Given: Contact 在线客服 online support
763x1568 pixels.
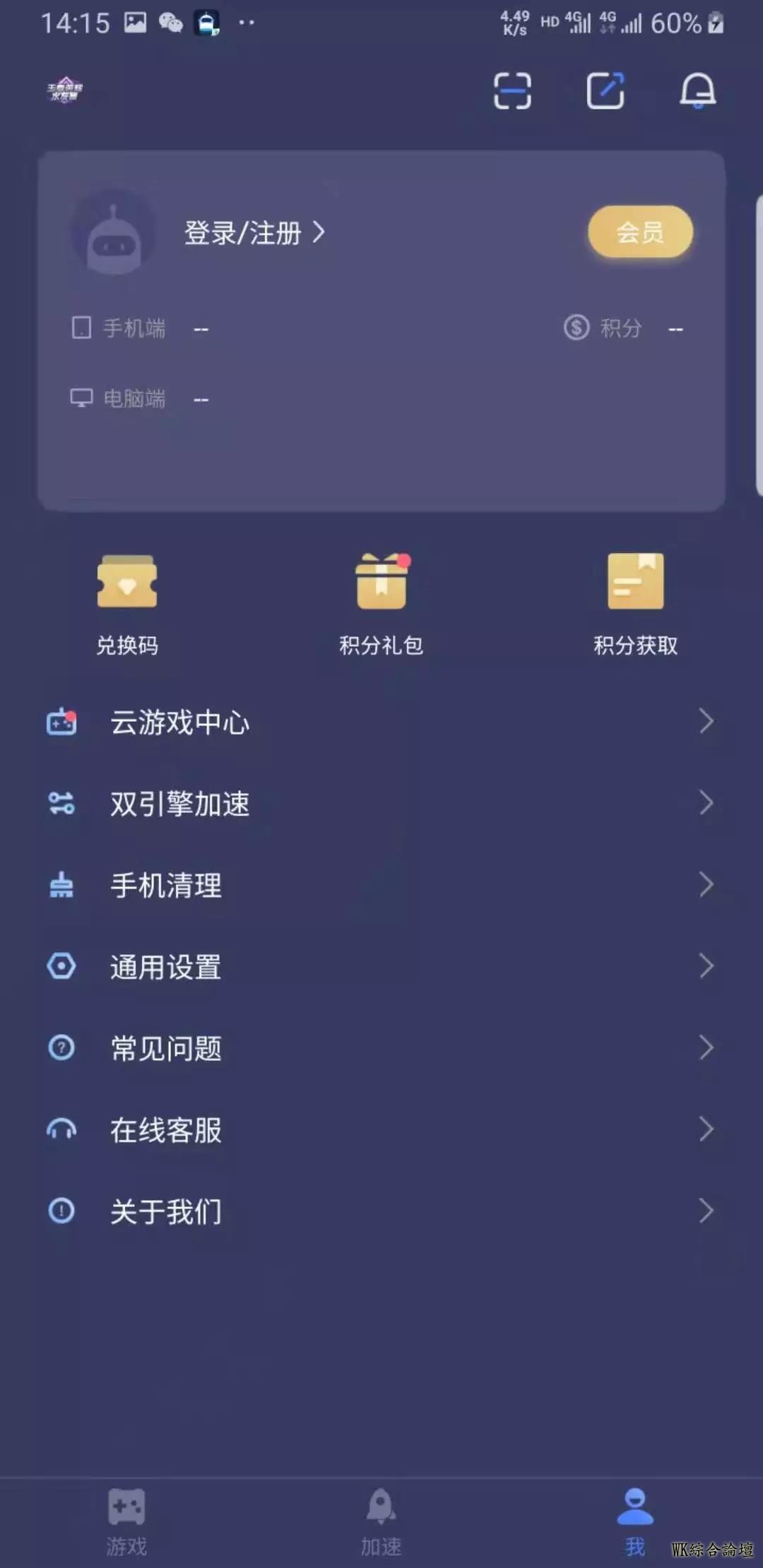Looking at the screenshot, I should tap(381, 1129).
